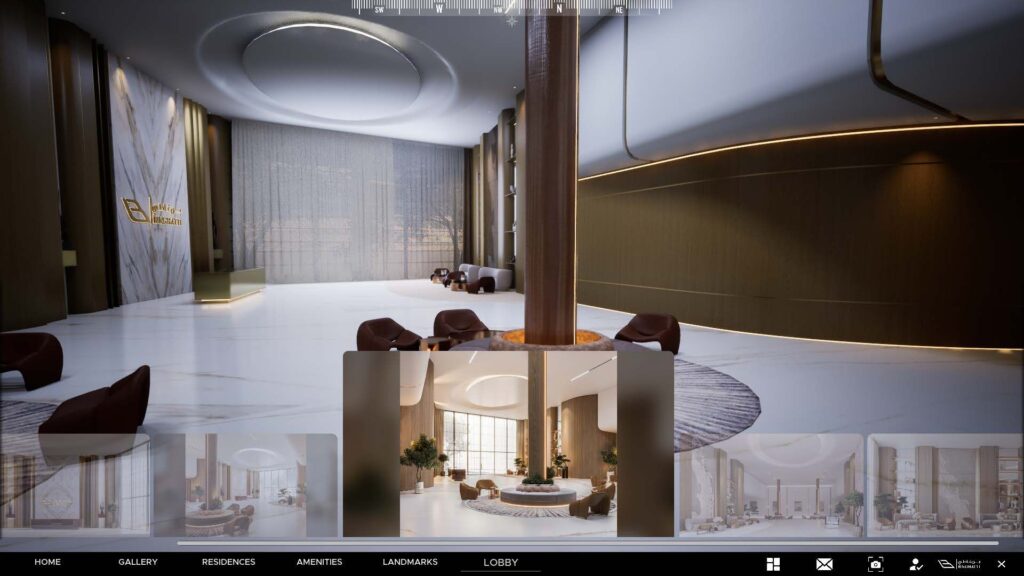
Task: Select the leftmost lobby thumbnail
Action: [x=75, y=485]
